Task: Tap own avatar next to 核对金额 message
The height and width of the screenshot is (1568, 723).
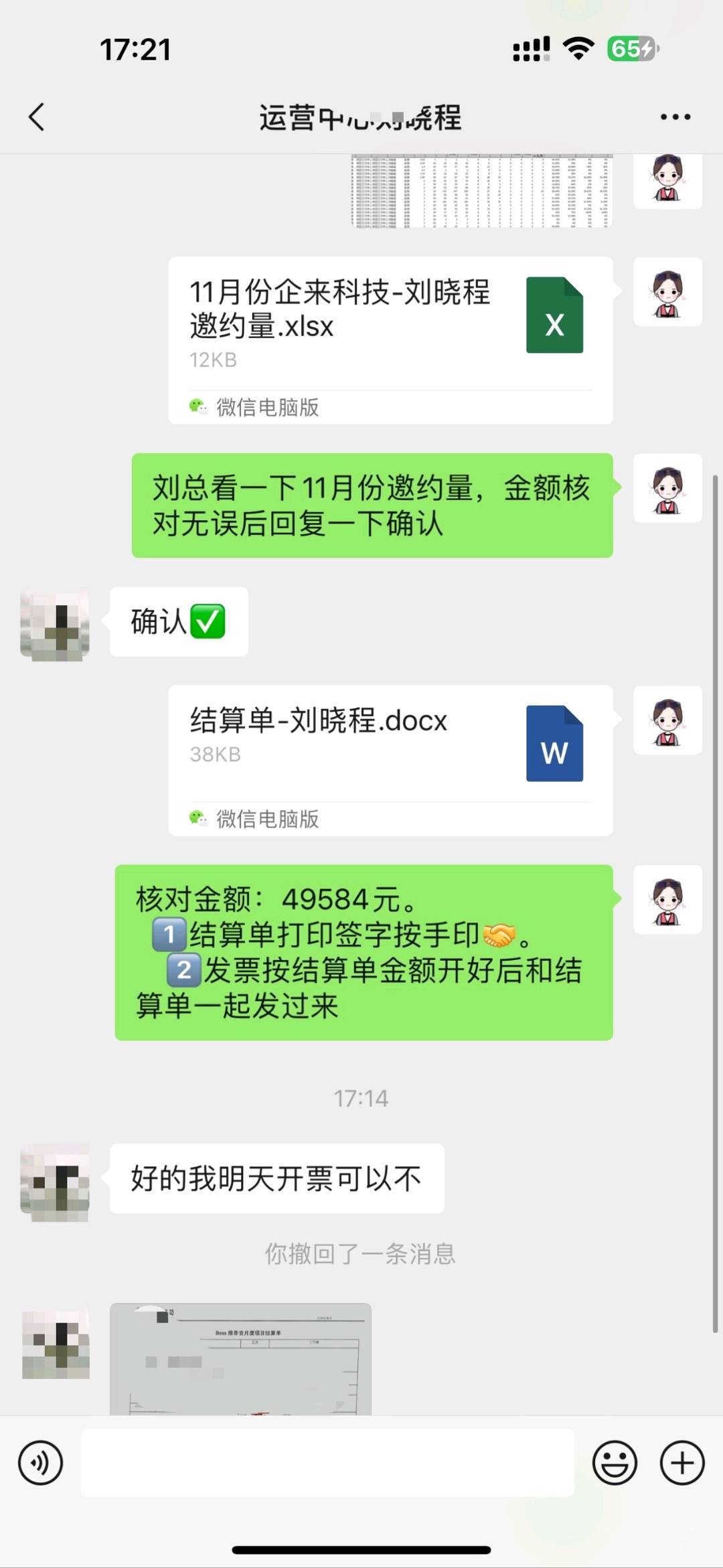Action: tap(667, 899)
